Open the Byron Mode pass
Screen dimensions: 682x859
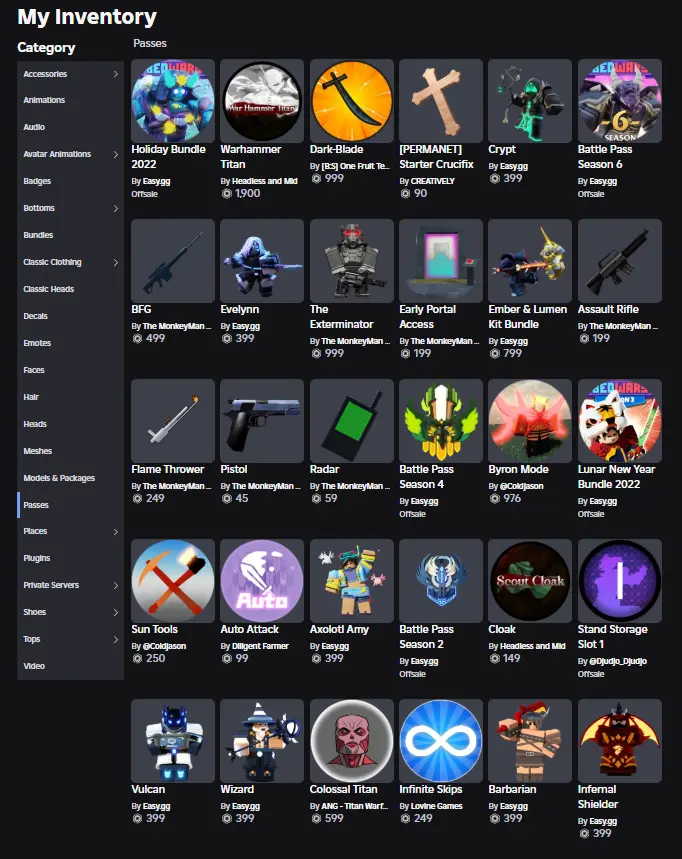coord(530,421)
